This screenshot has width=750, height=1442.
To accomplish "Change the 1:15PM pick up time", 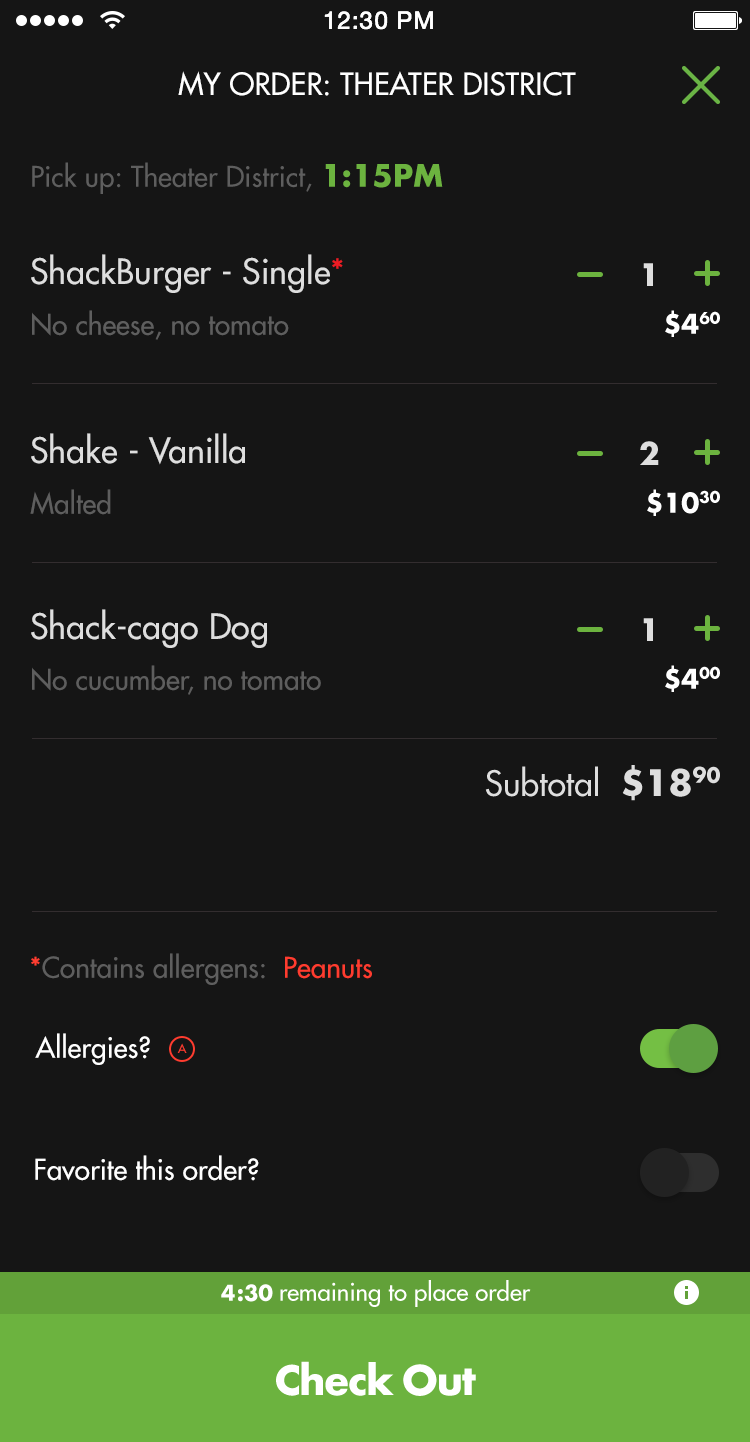I will (x=383, y=178).
